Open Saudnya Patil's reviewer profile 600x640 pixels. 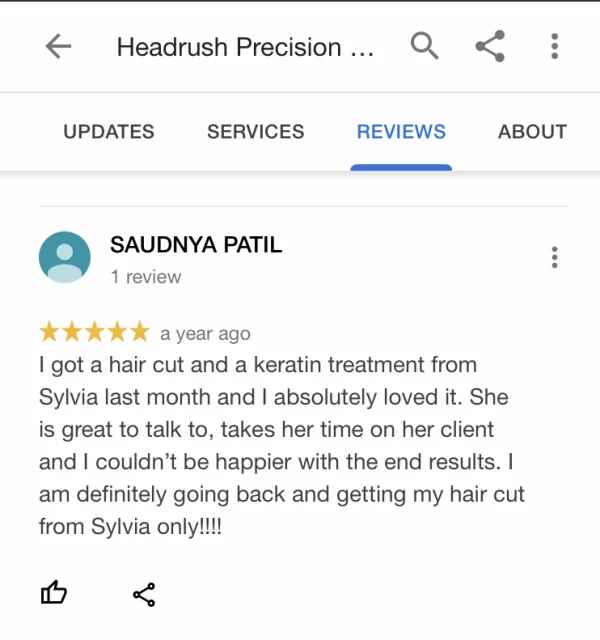pos(196,245)
